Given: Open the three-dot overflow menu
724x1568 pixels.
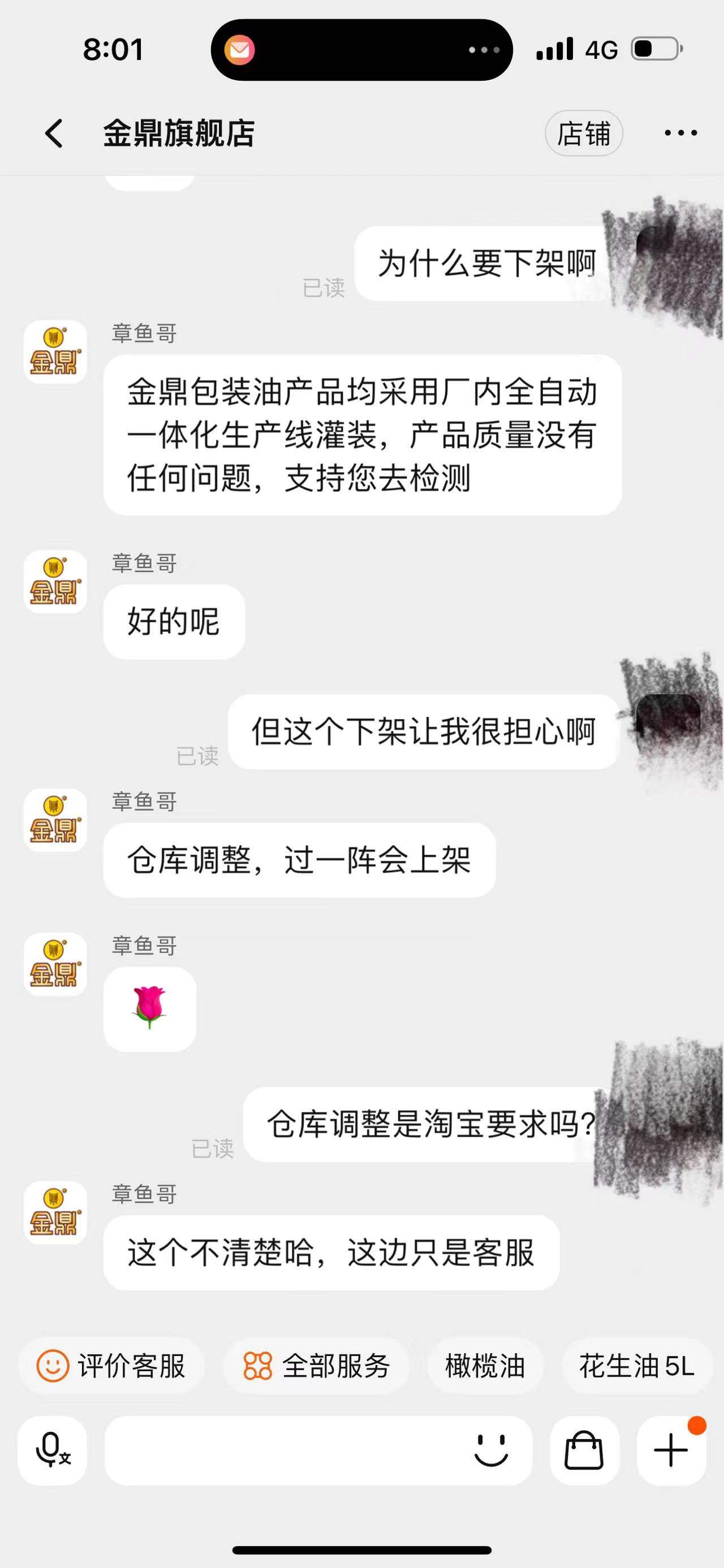Looking at the screenshot, I should [680, 133].
